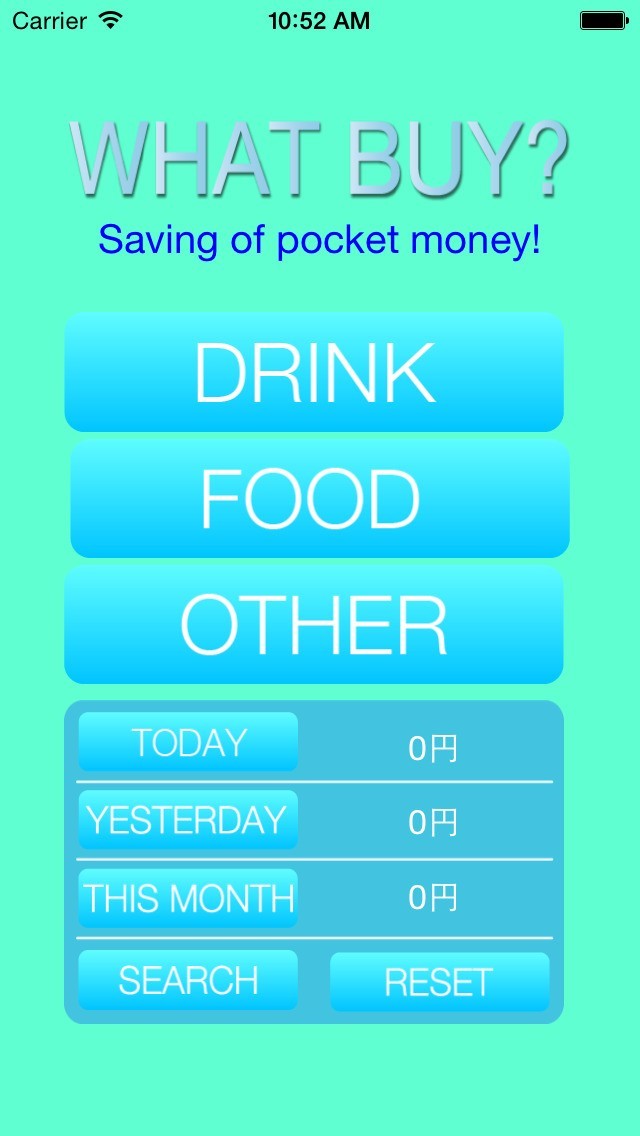The width and height of the screenshot is (640, 1136).
Task: Tap the SEARCH button
Action: coord(188,980)
